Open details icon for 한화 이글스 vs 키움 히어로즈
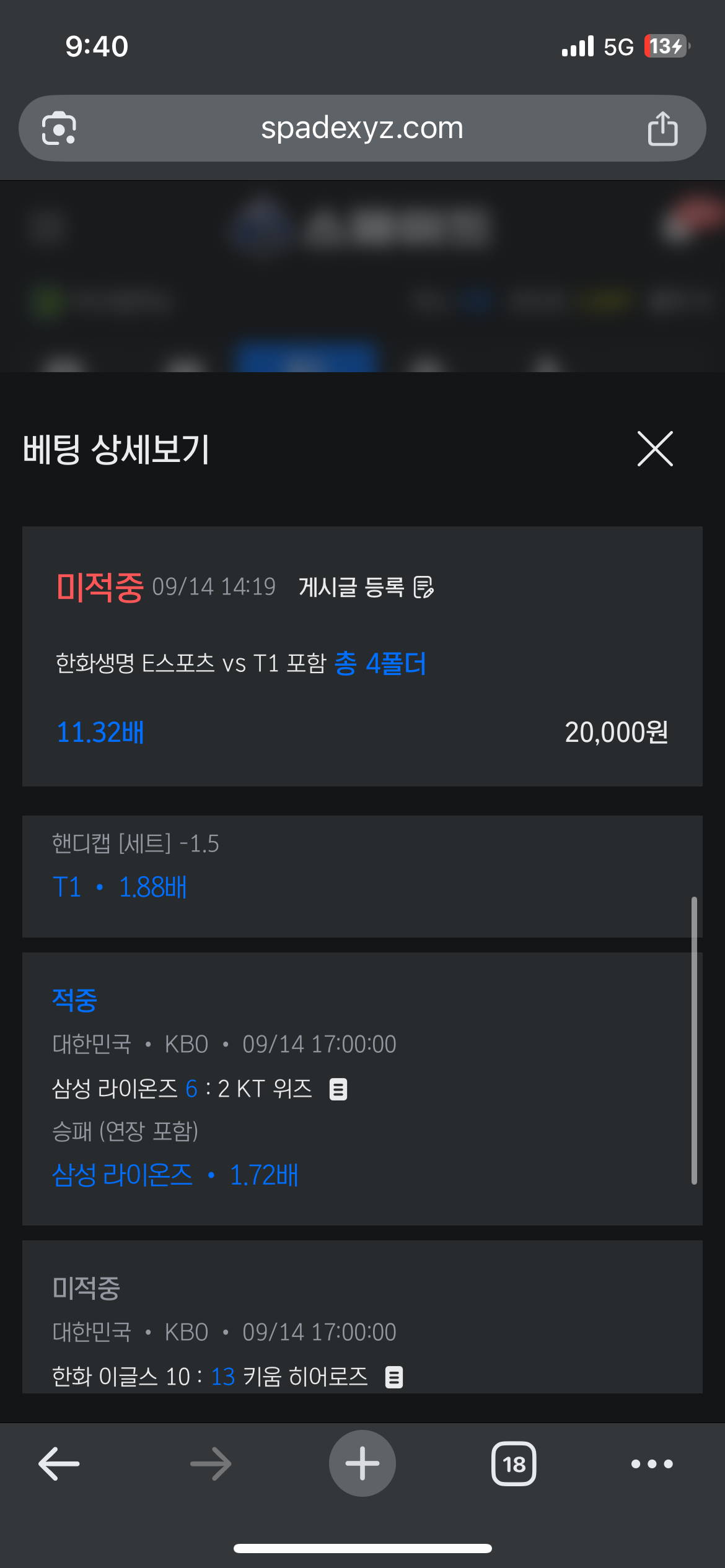 click(394, 1377)
